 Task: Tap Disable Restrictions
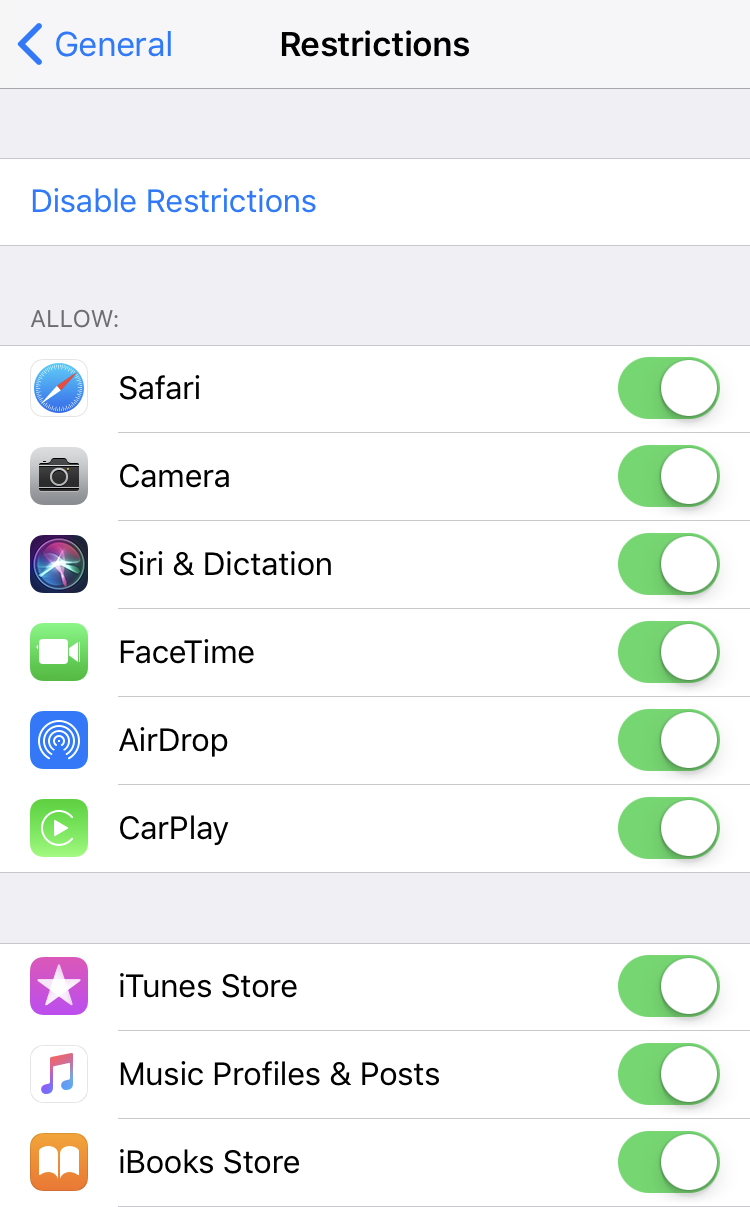pyautogui.click(x=174, y=201)
